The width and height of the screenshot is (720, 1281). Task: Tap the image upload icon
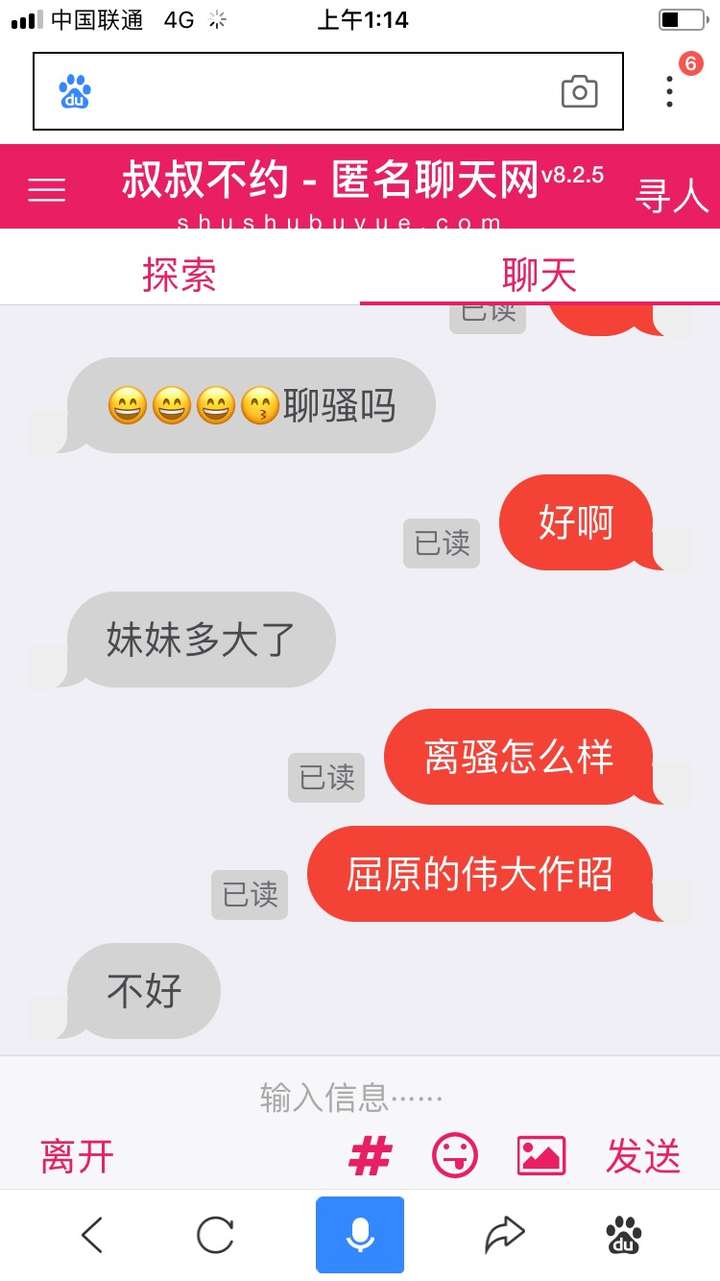click(541, 1155)
